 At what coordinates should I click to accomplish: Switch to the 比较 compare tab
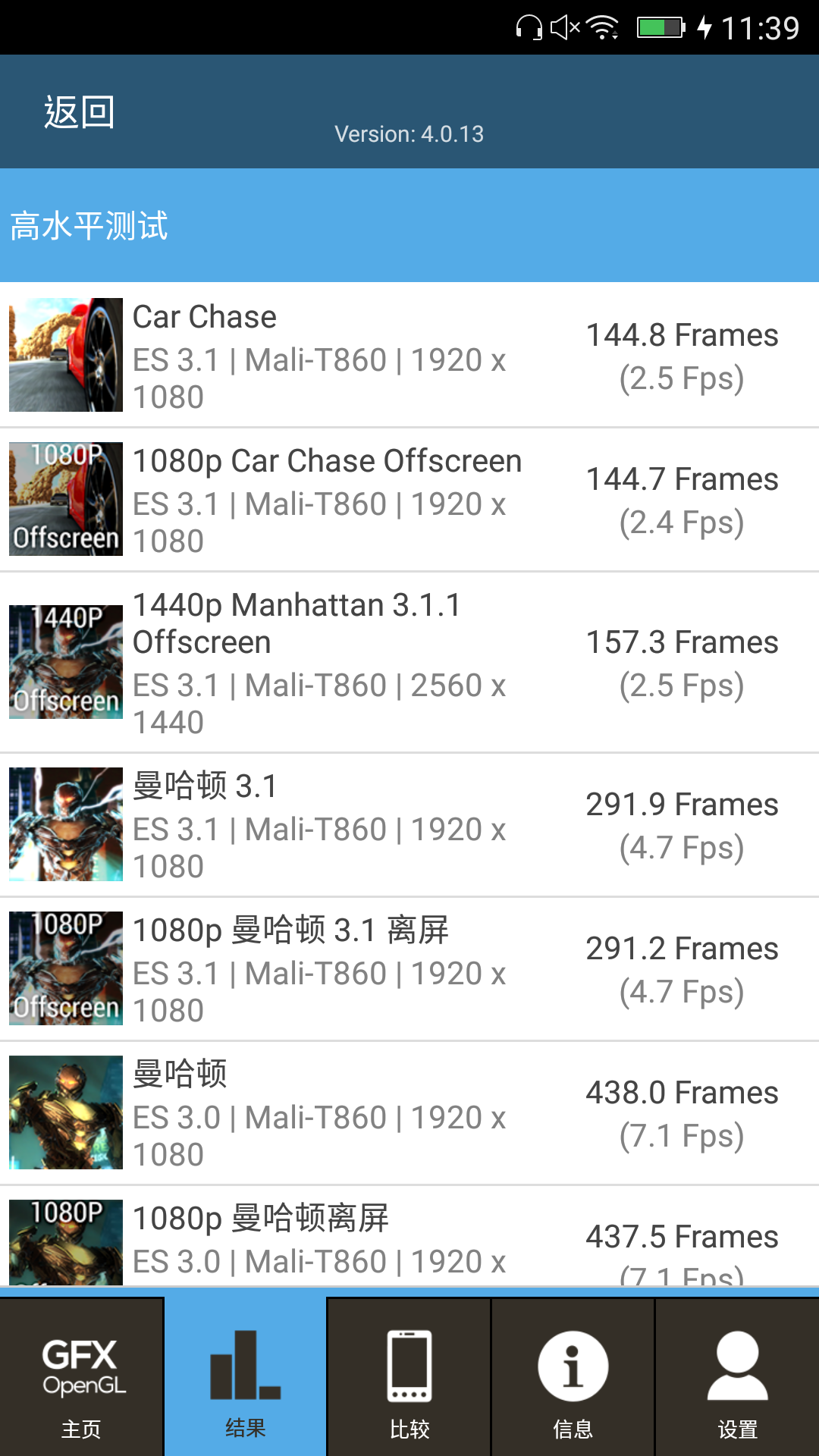[409, 1377]
